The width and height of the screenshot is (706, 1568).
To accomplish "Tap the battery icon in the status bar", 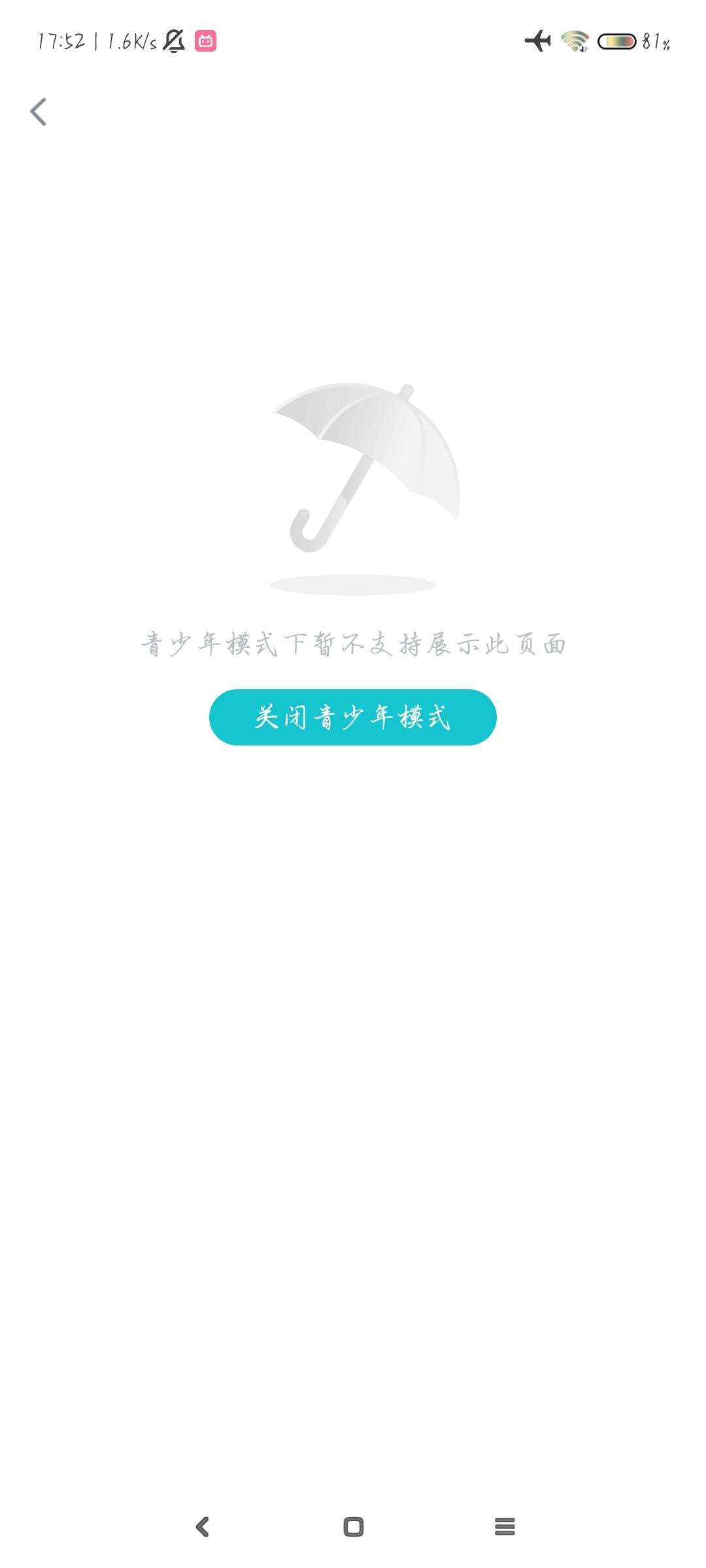I will tap(616, 41).
